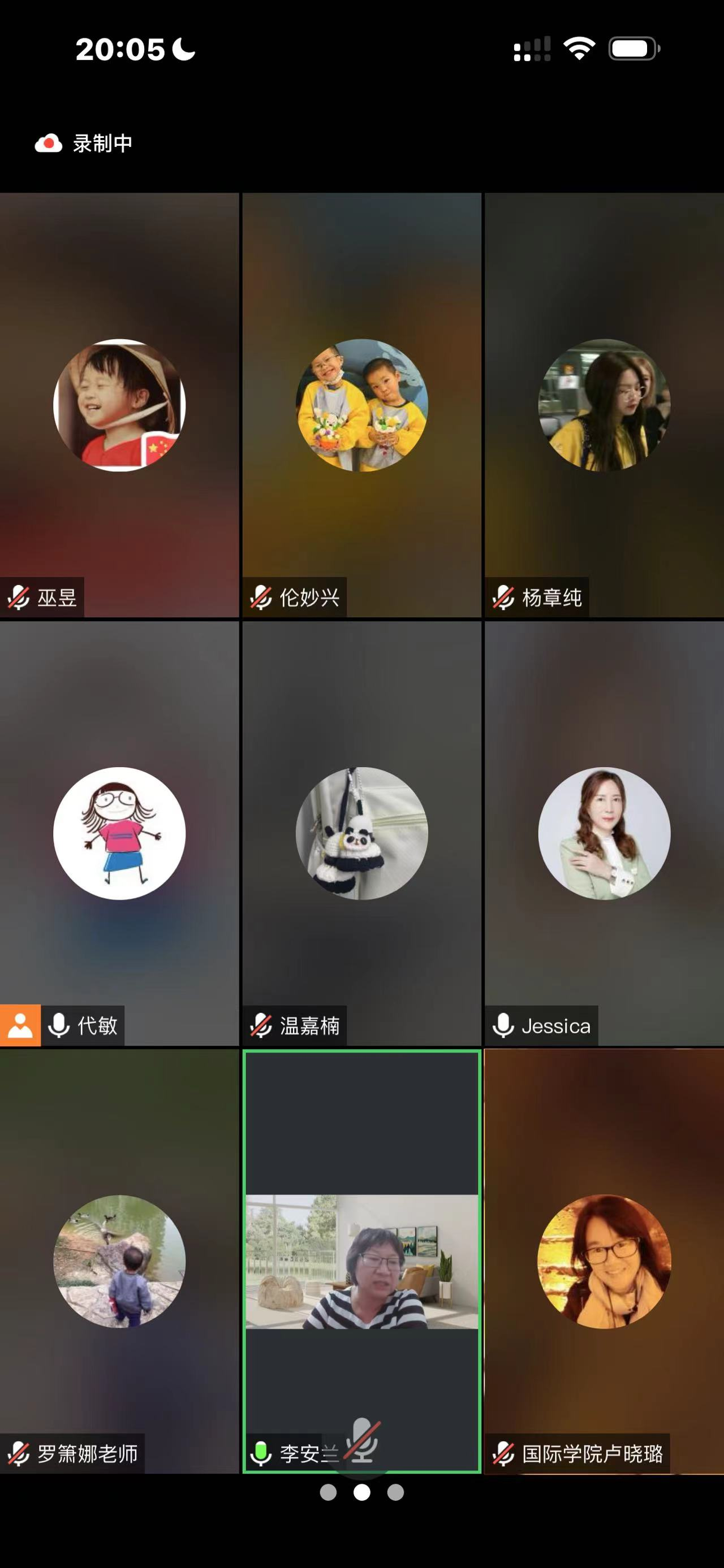Select host 代敏's tile
The width and height of the screenshot is (724, 1568).
(x=119, y=833)
